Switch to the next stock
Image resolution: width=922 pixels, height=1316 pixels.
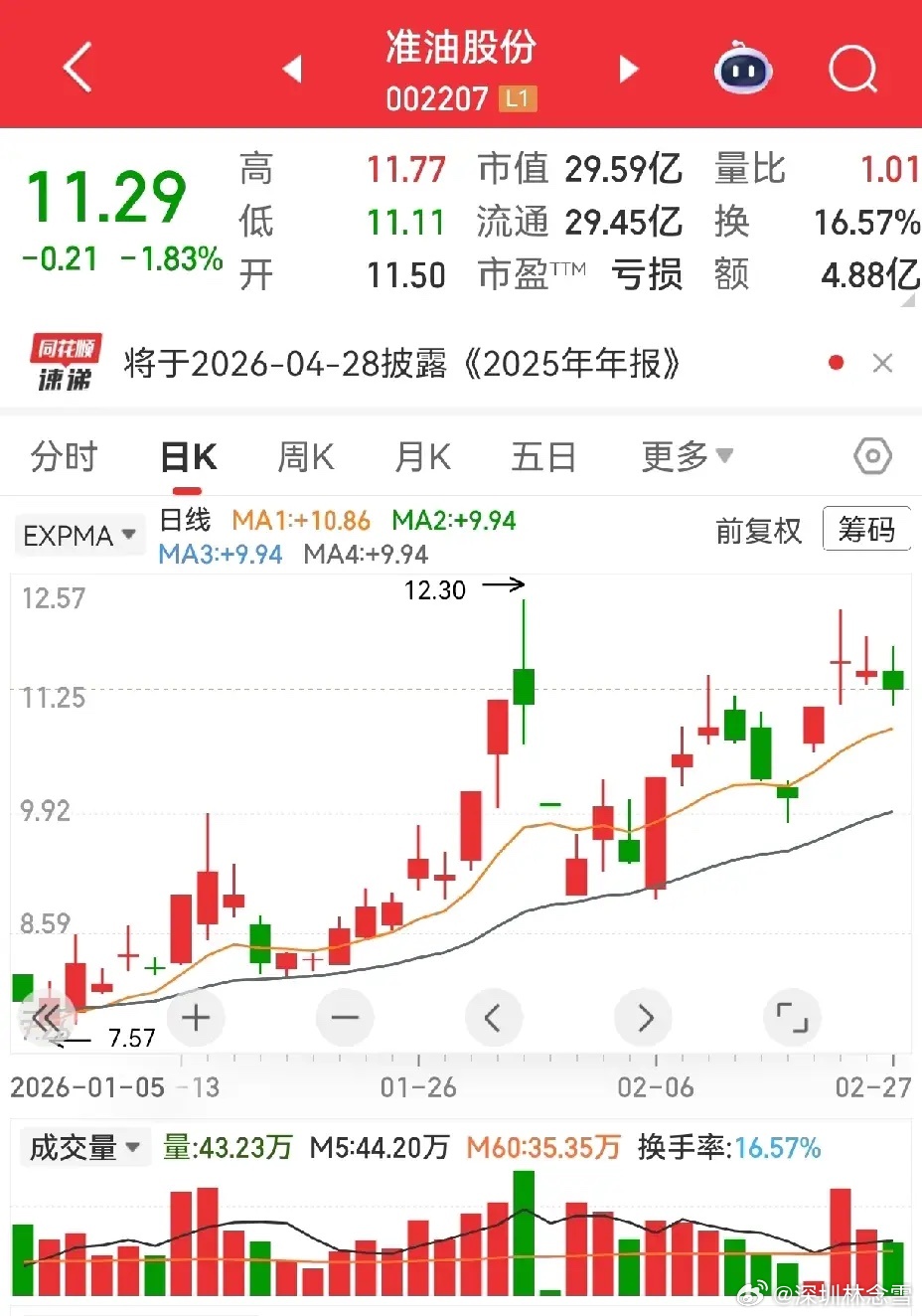[x=628, y=69]
